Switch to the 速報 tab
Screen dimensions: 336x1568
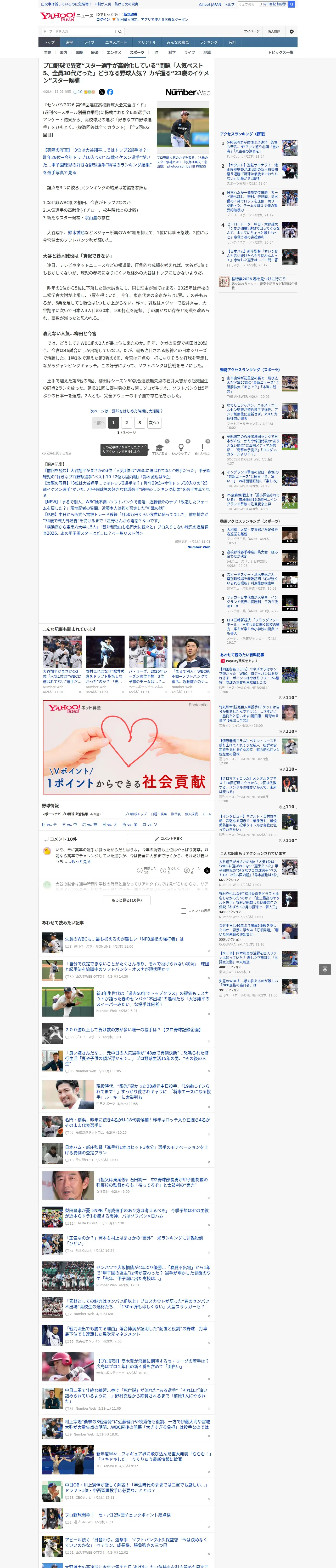pyautogui.click(x=69, y=43)
